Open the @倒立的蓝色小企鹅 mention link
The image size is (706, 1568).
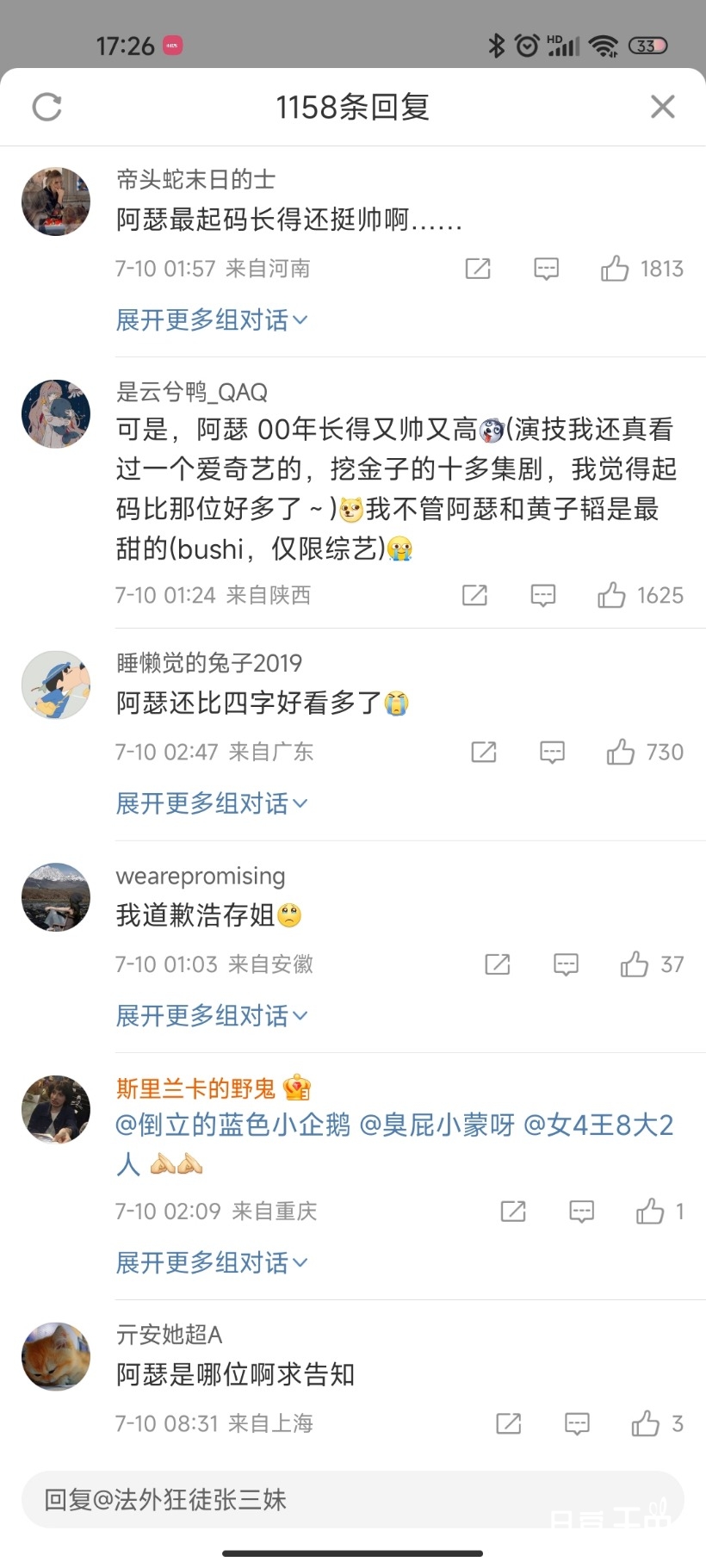click(x=232, y=1125)
